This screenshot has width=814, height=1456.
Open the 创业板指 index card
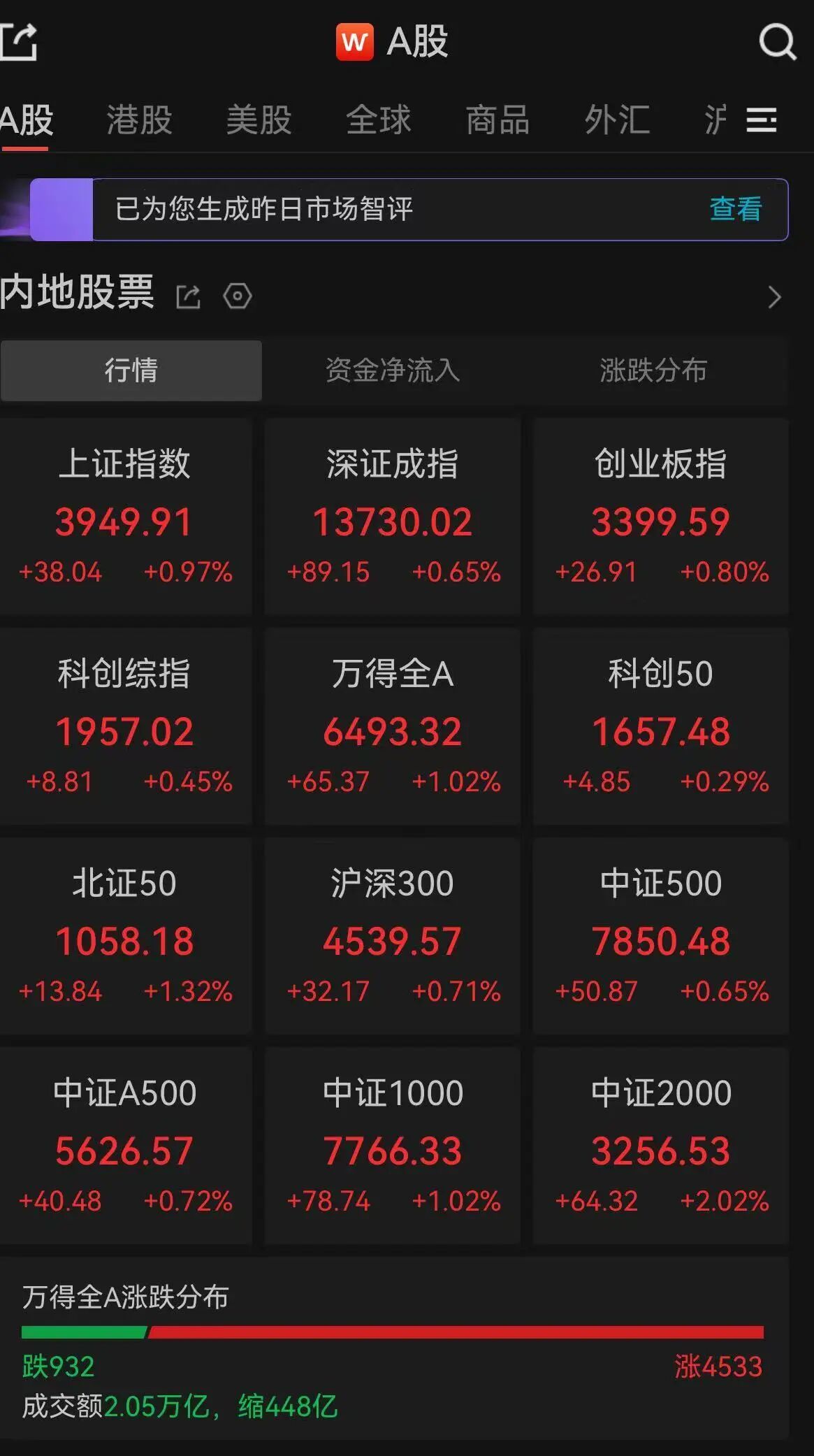pyautogui.click(x=661, y=517)
